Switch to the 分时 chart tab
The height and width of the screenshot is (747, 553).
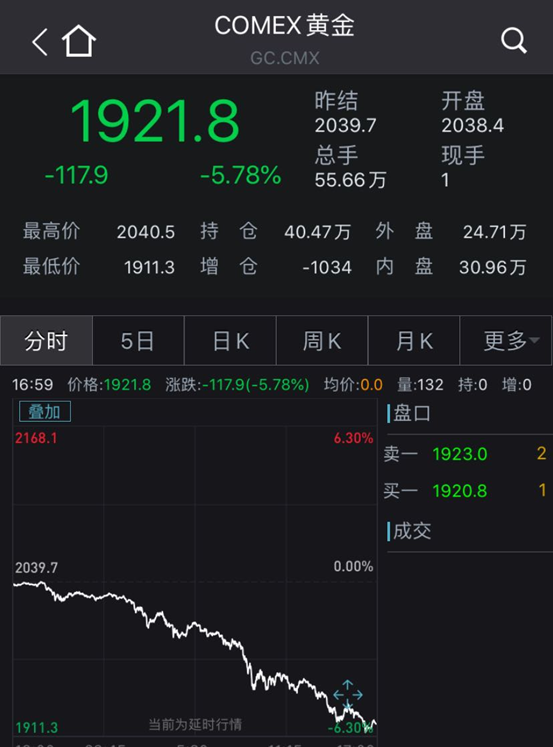click(46, 341)
